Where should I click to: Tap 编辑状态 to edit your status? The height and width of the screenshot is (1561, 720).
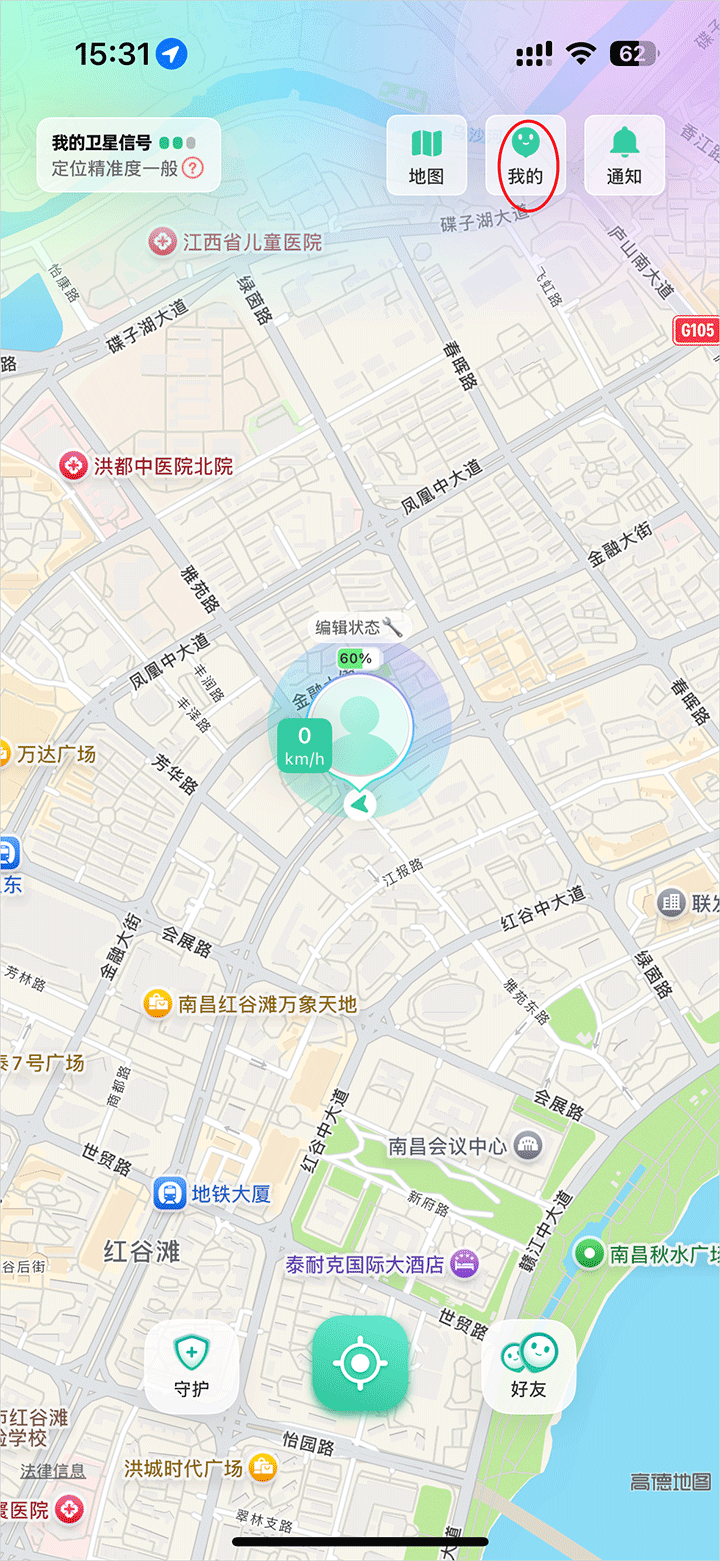[358, 627]
